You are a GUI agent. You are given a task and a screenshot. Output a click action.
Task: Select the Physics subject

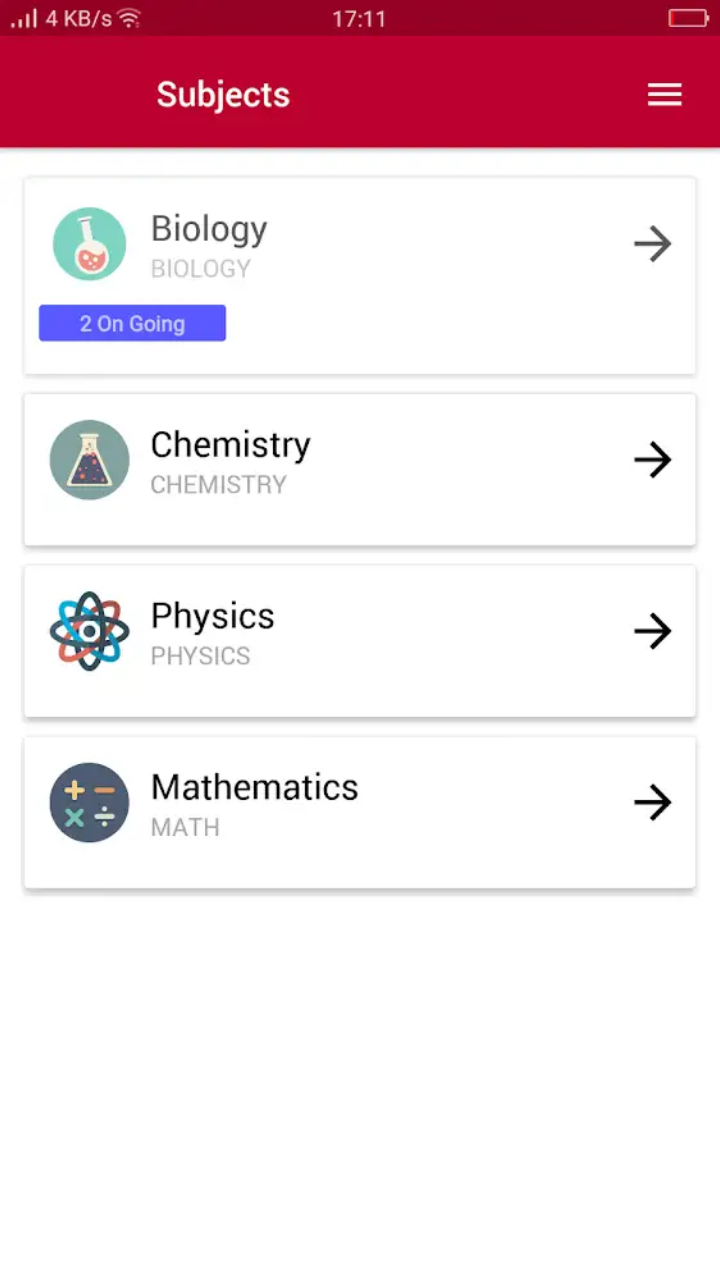[x=360, y=641]
